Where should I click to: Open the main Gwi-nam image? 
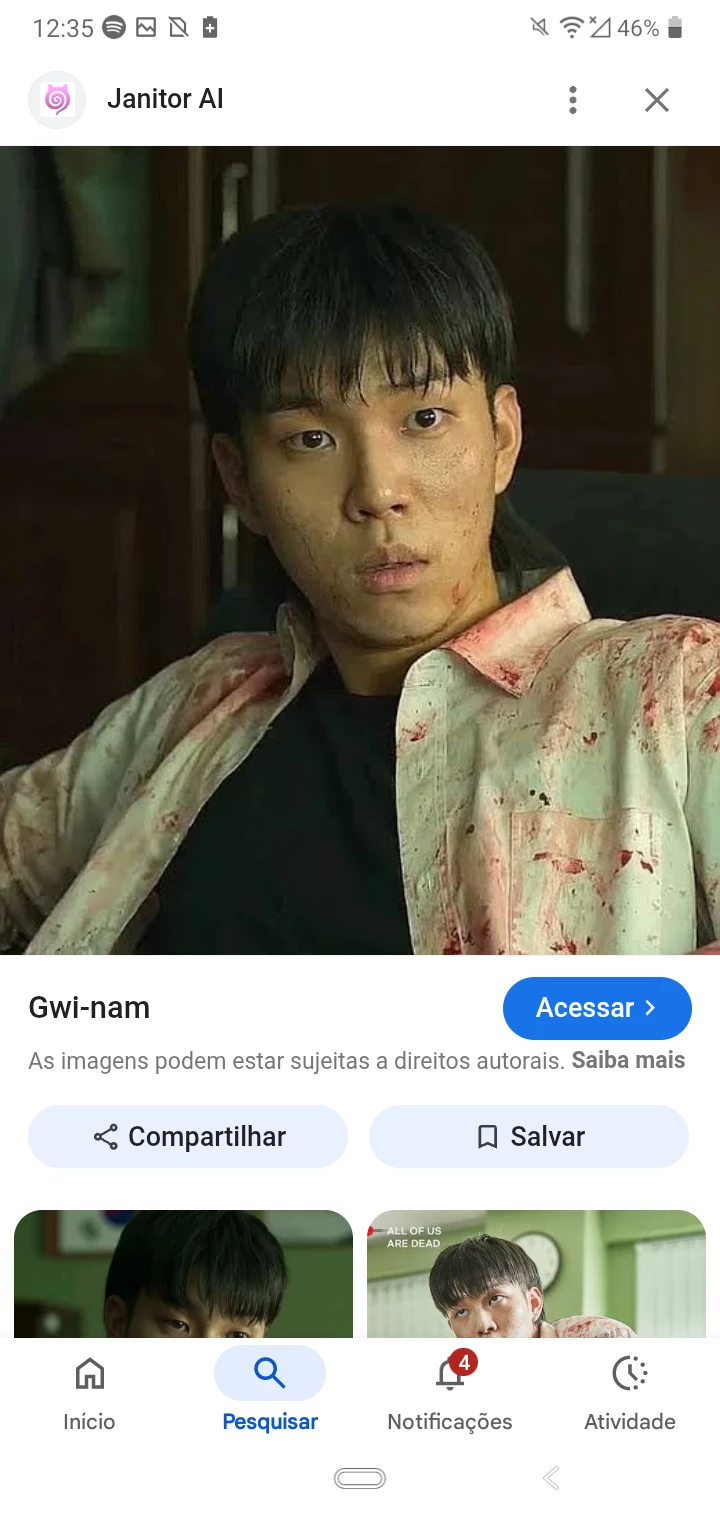(360, 550)
